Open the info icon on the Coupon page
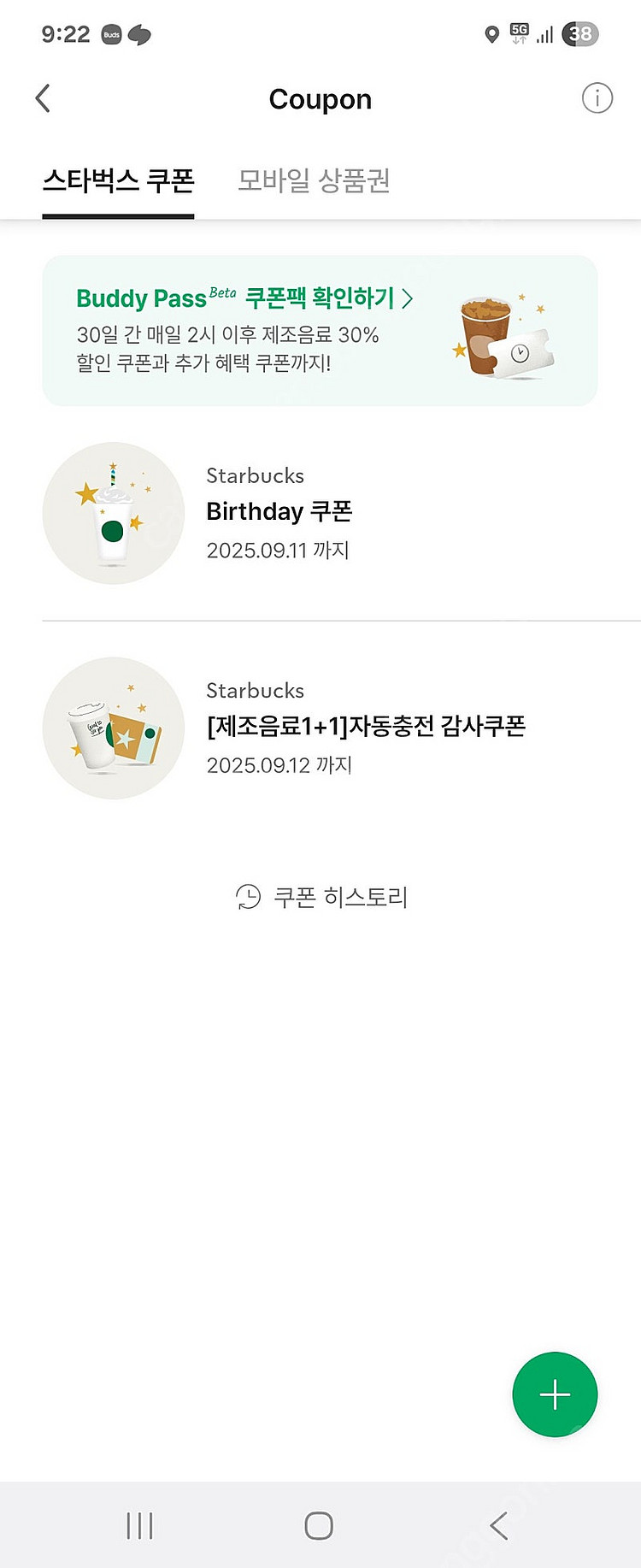 click(596, 98)
